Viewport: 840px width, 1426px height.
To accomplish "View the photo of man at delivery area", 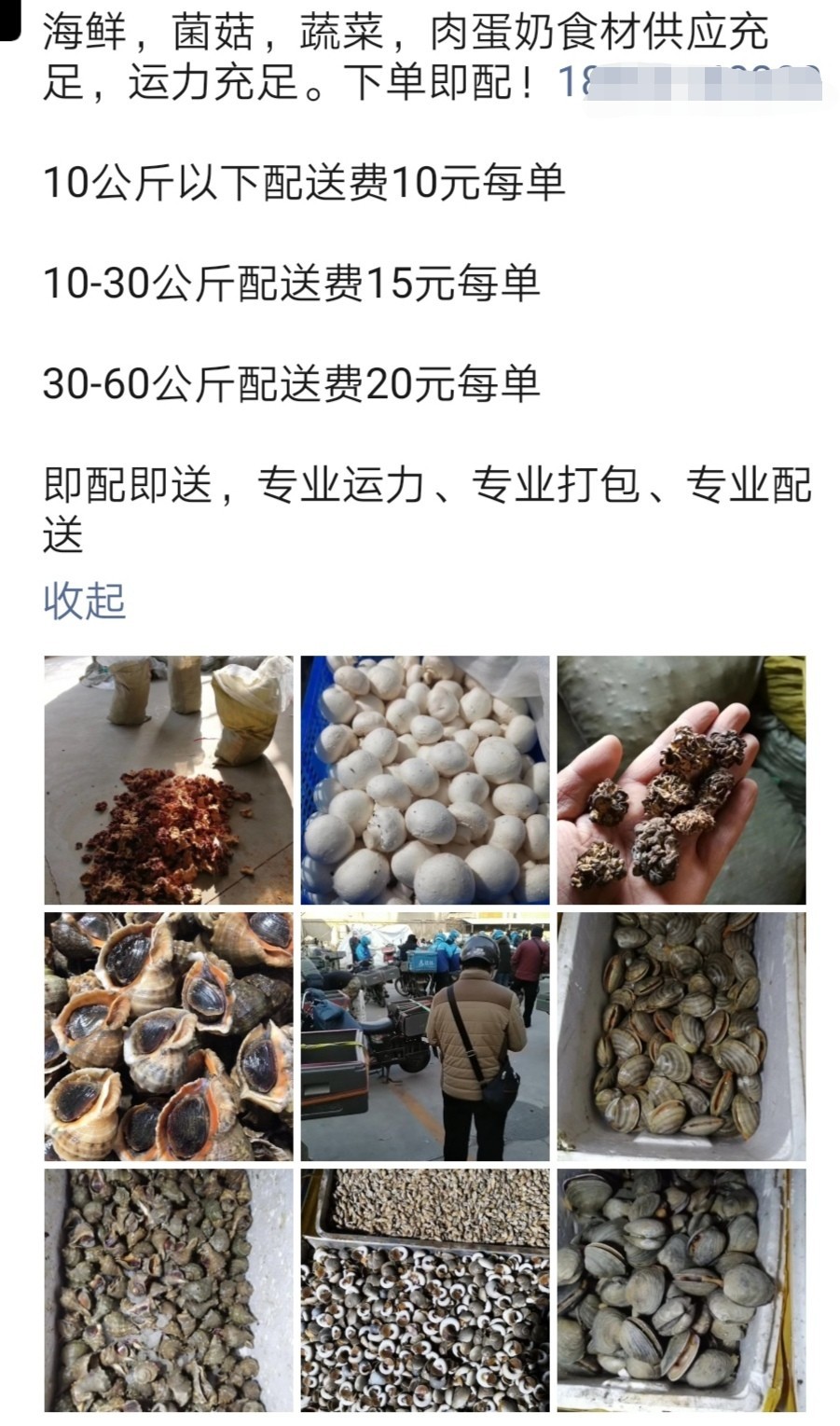I will pos(425,1036).
